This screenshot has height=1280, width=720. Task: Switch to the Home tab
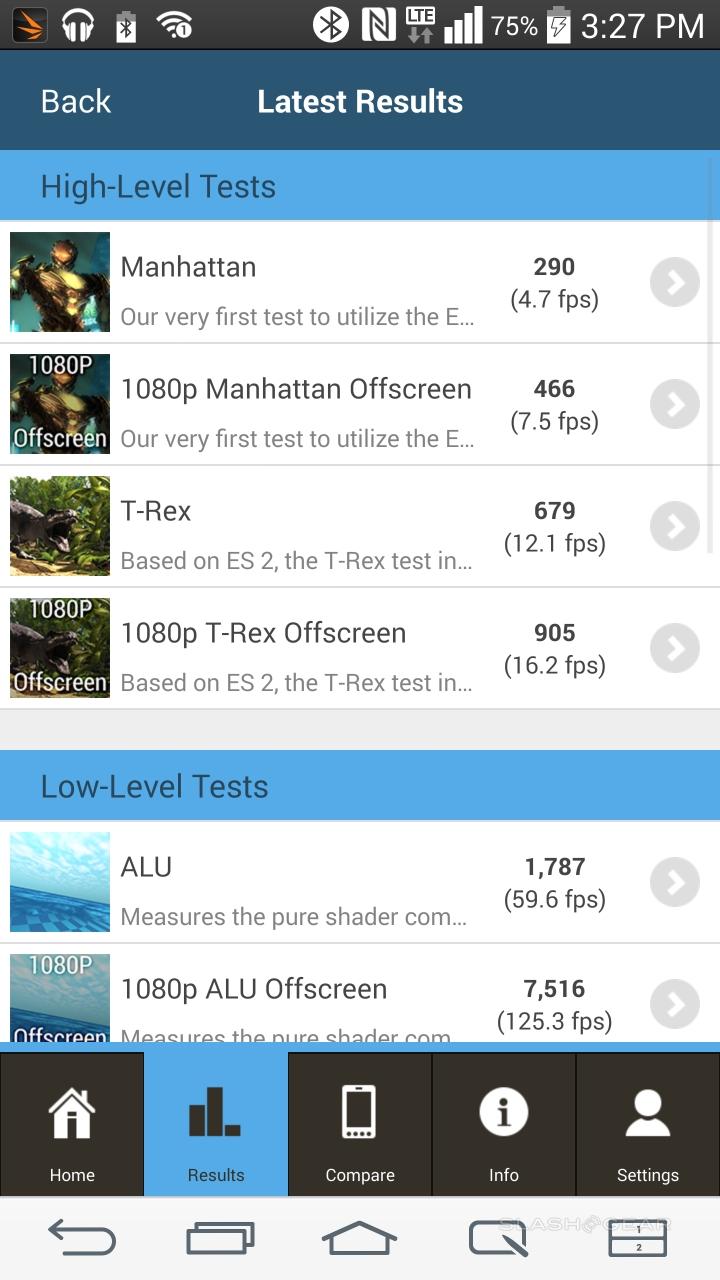coord(72,1125)
